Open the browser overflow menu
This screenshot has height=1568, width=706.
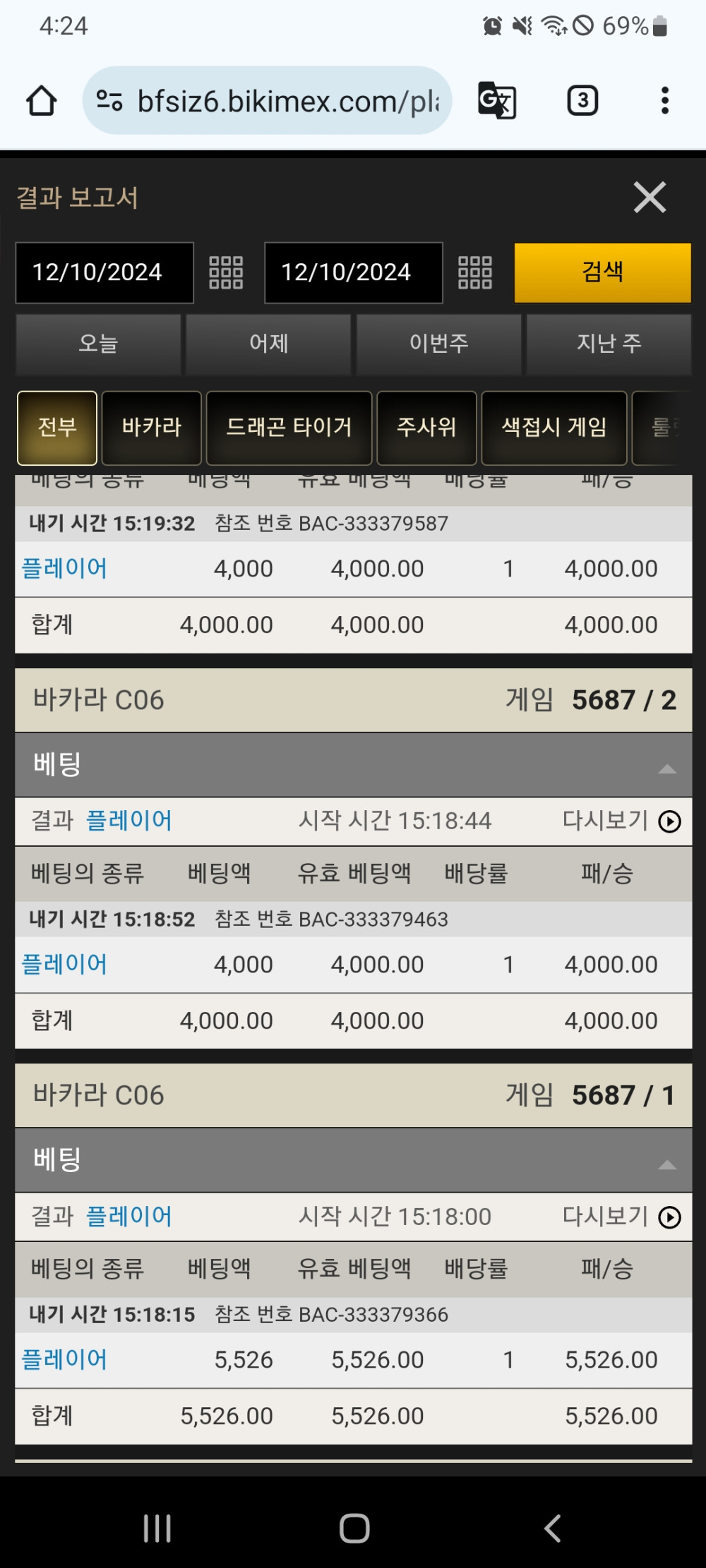point(664,101)
